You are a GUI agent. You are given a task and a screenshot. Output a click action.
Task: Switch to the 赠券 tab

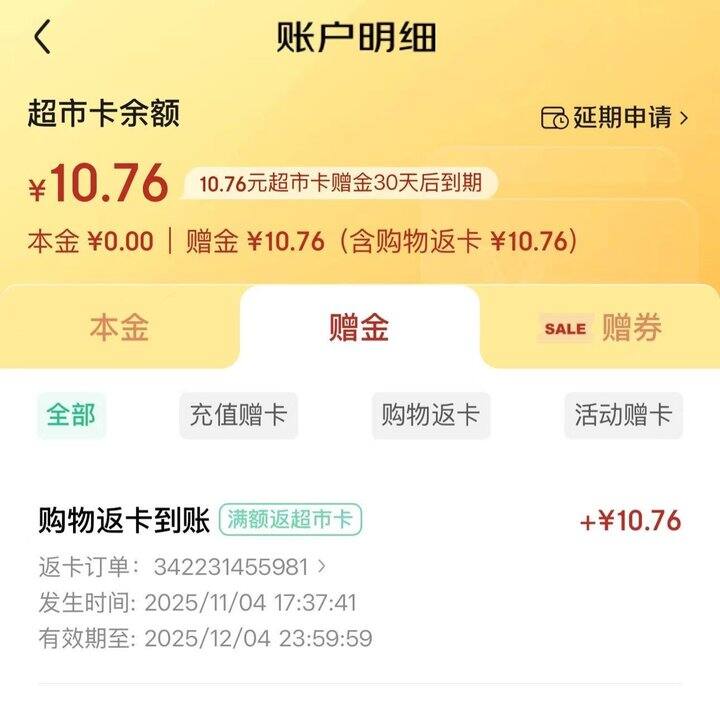coord(603,328)
